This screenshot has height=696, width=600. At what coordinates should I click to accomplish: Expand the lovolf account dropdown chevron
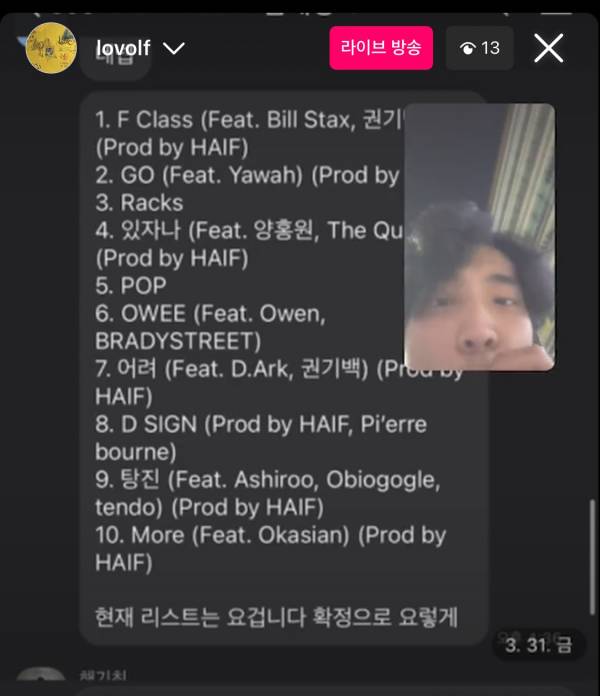[173, 48]
